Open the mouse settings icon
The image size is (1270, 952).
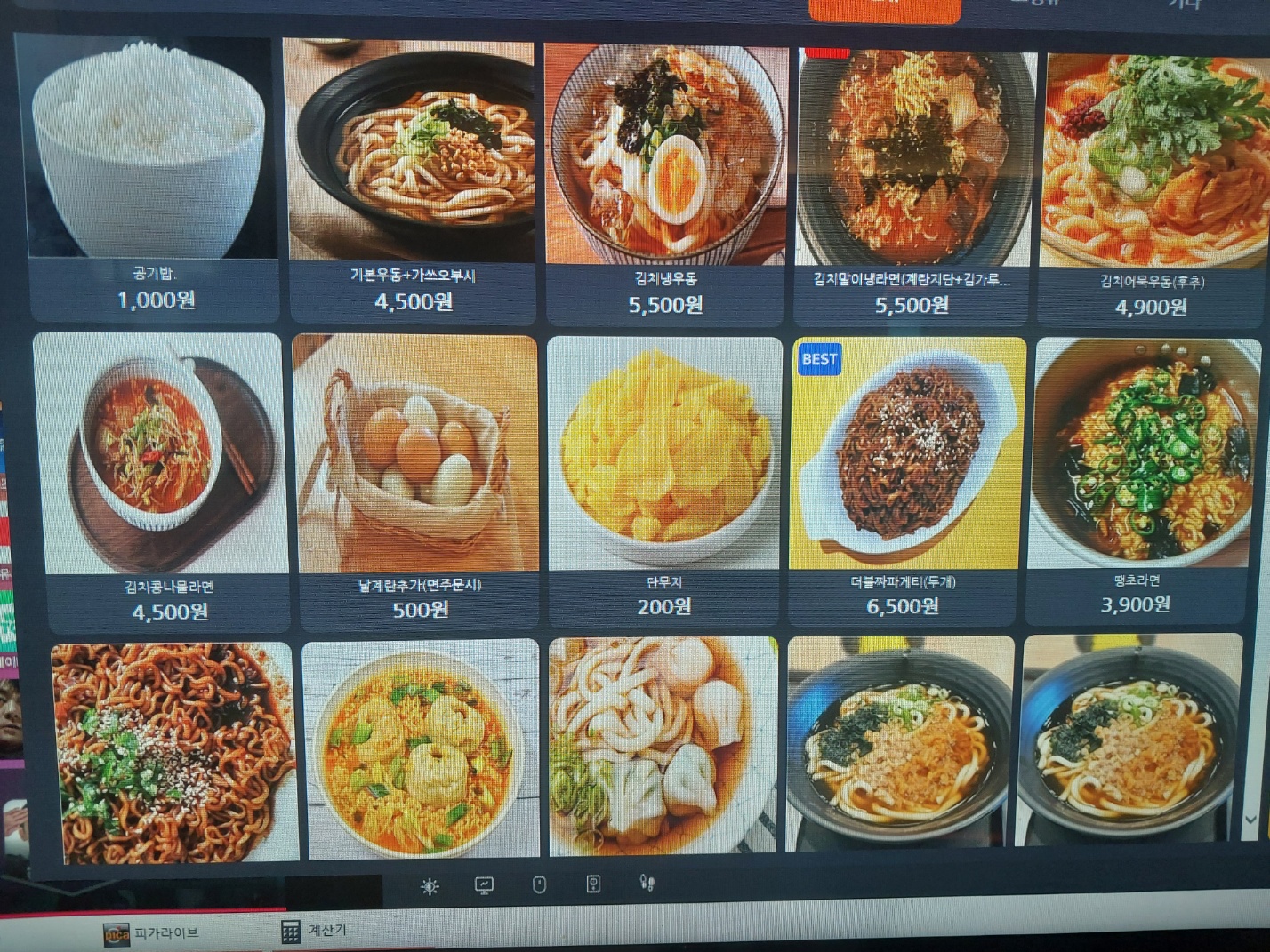(539, 884)
